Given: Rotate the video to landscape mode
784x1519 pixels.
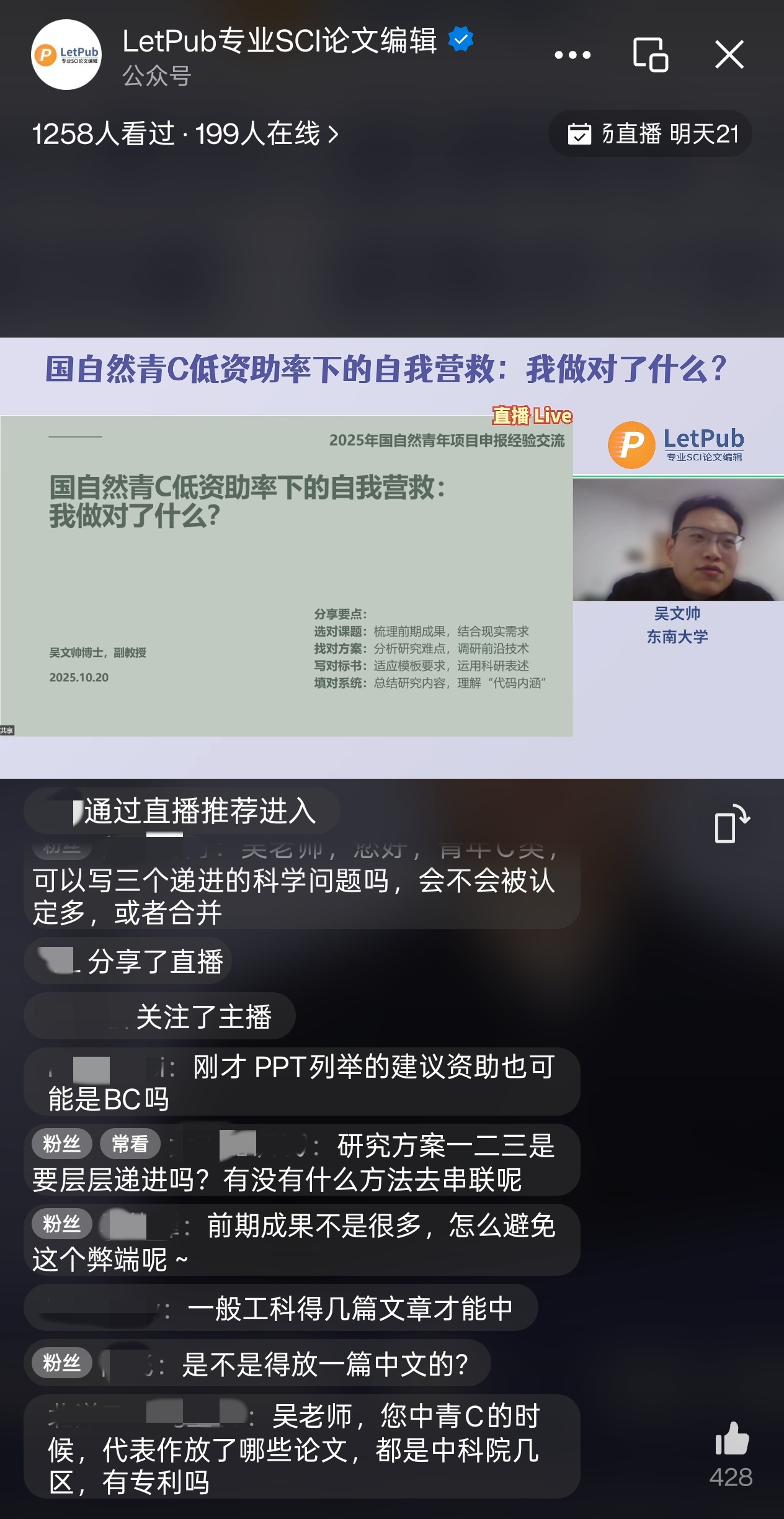Looking at the screenshot, I should [x=731, y=825].
